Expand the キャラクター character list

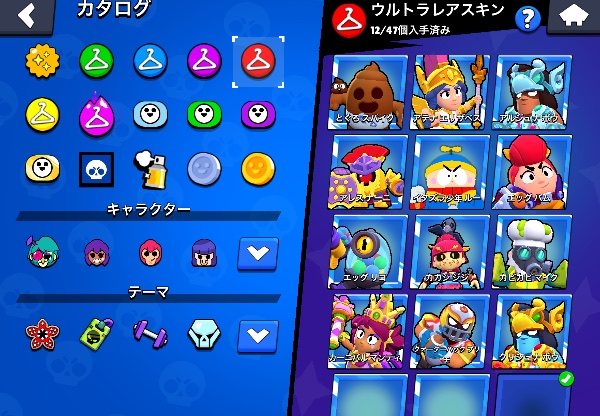point(258,251)
